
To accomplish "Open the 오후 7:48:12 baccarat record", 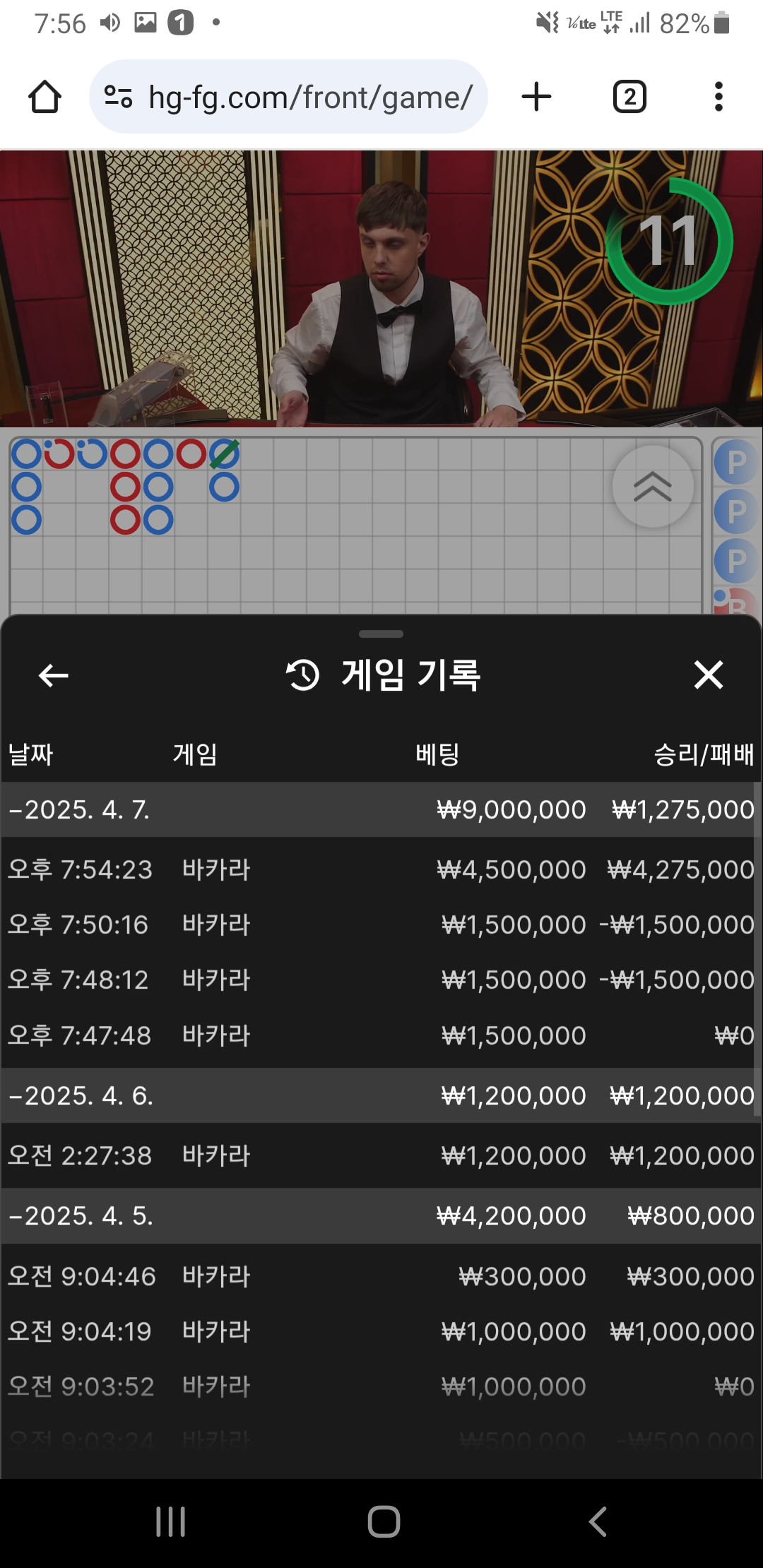I will [x=381, y=980].
